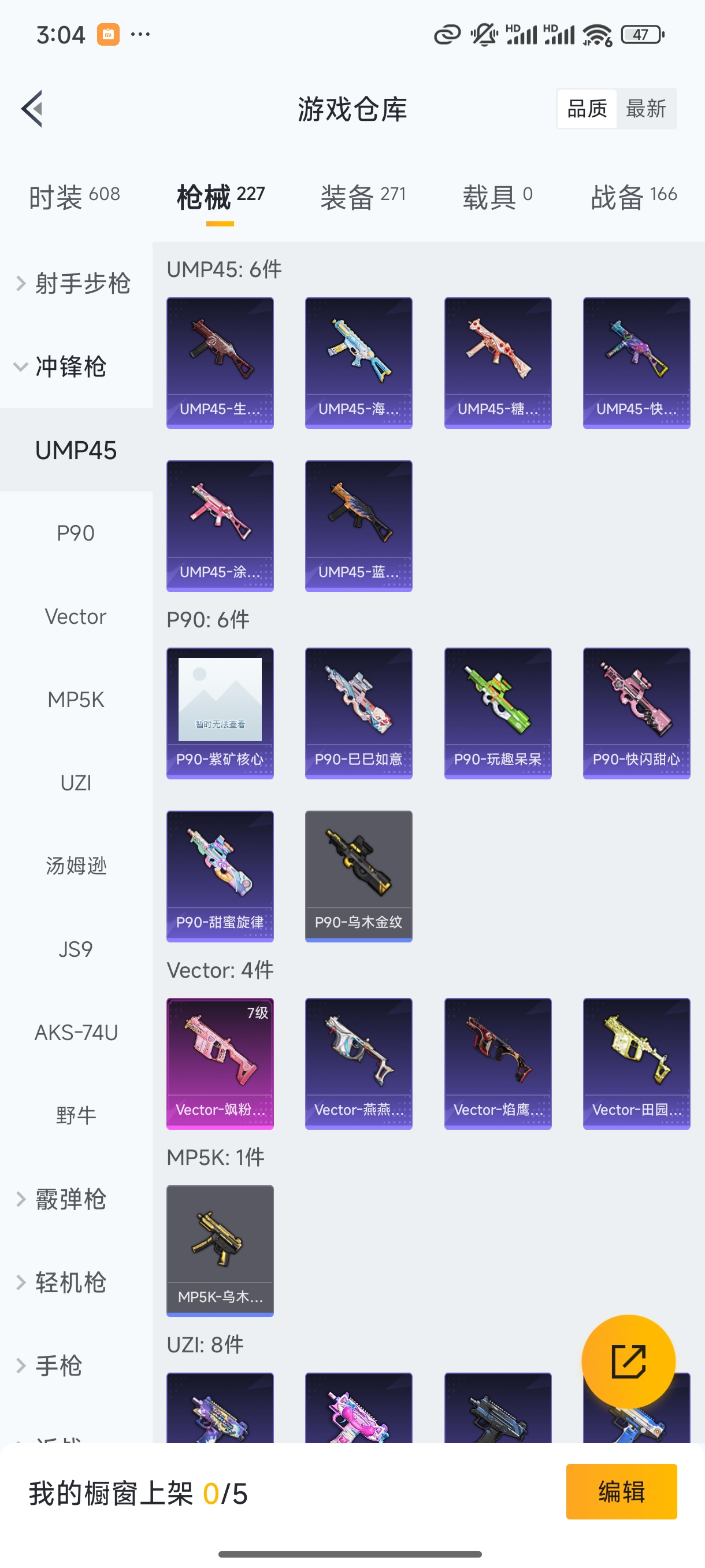
Task: Select Vector in the side list
Action: 76,616
